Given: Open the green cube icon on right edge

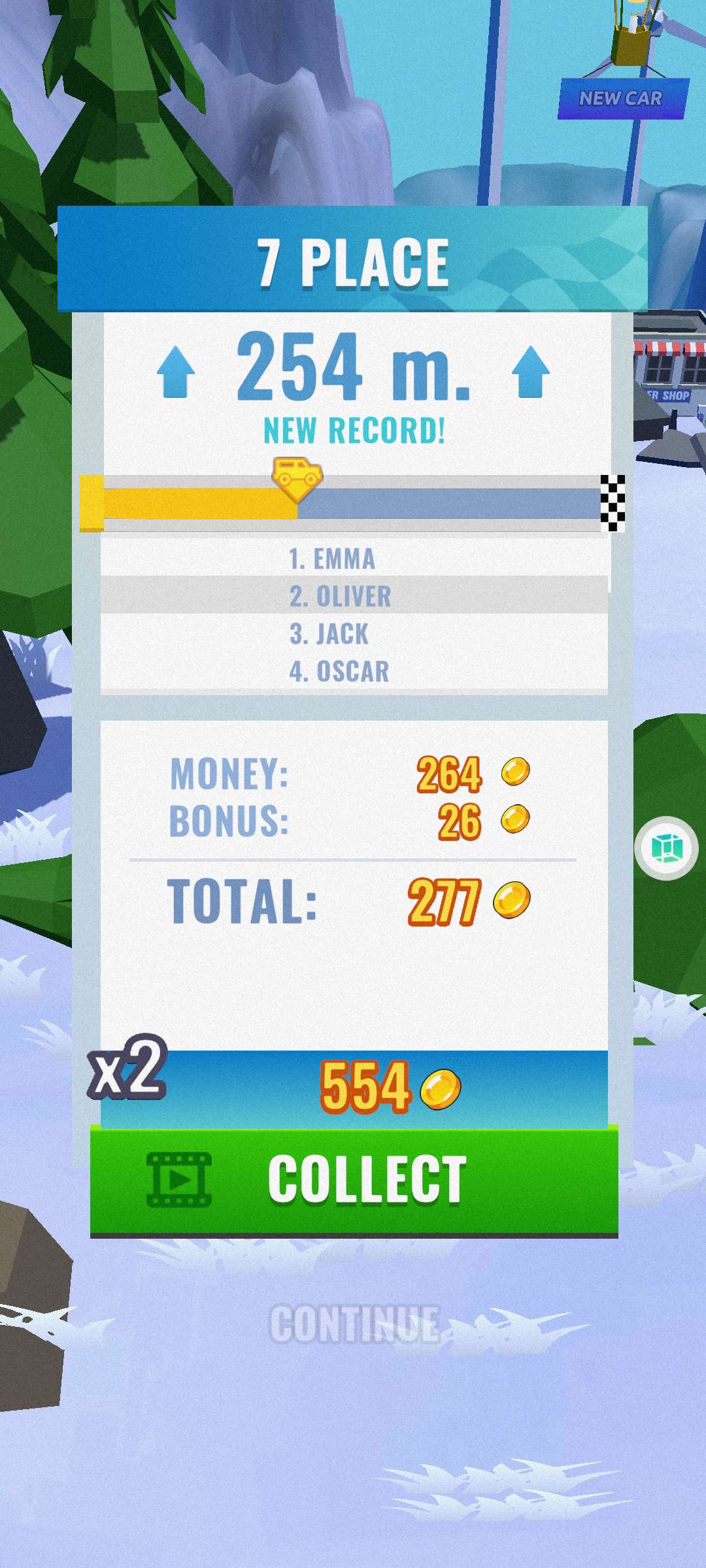Looking at the screenshot, I should [666, 848].
